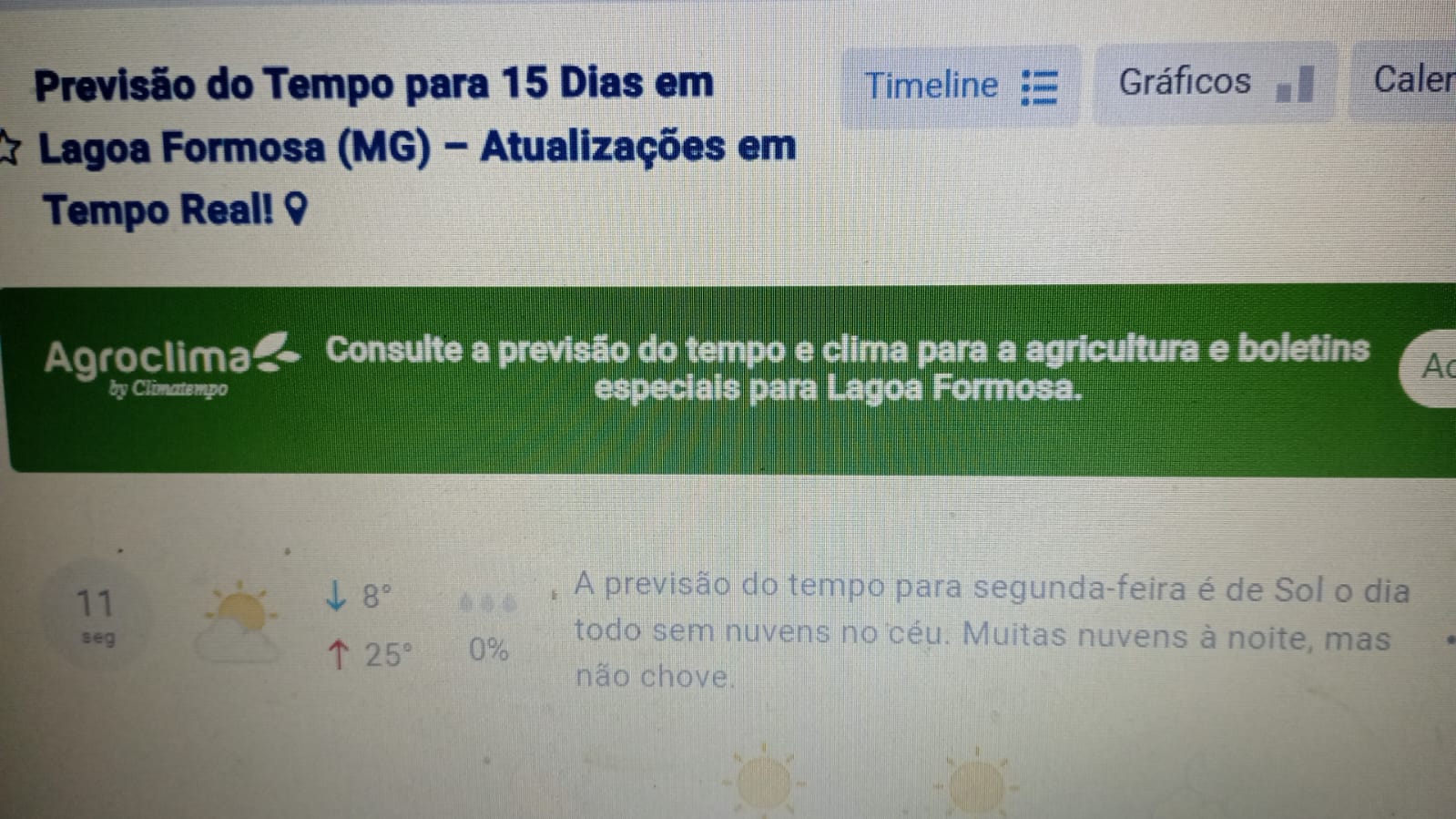
Task: Open the Gráficos view
Action: [1214, 83]
